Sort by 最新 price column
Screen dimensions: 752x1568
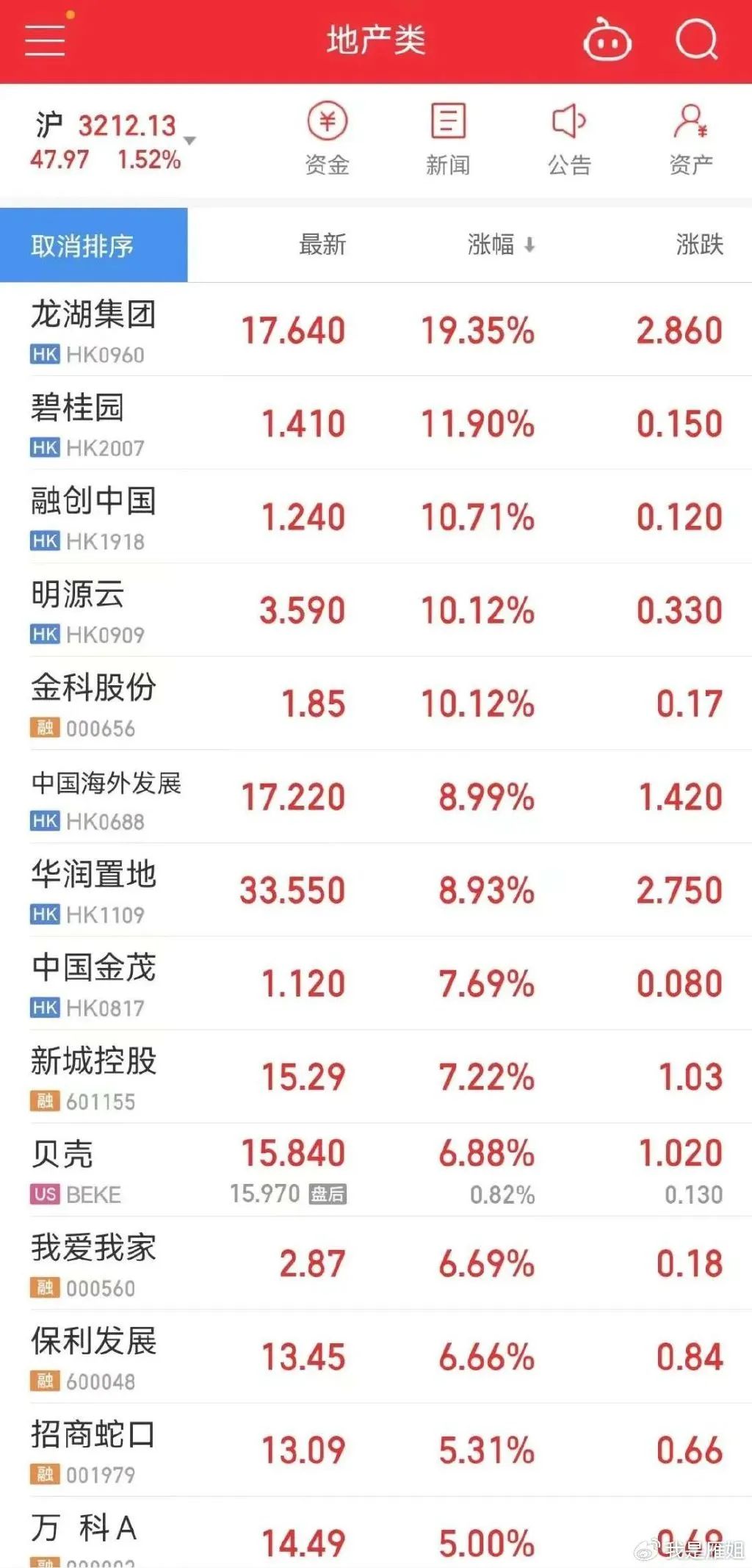pos(322,245)
